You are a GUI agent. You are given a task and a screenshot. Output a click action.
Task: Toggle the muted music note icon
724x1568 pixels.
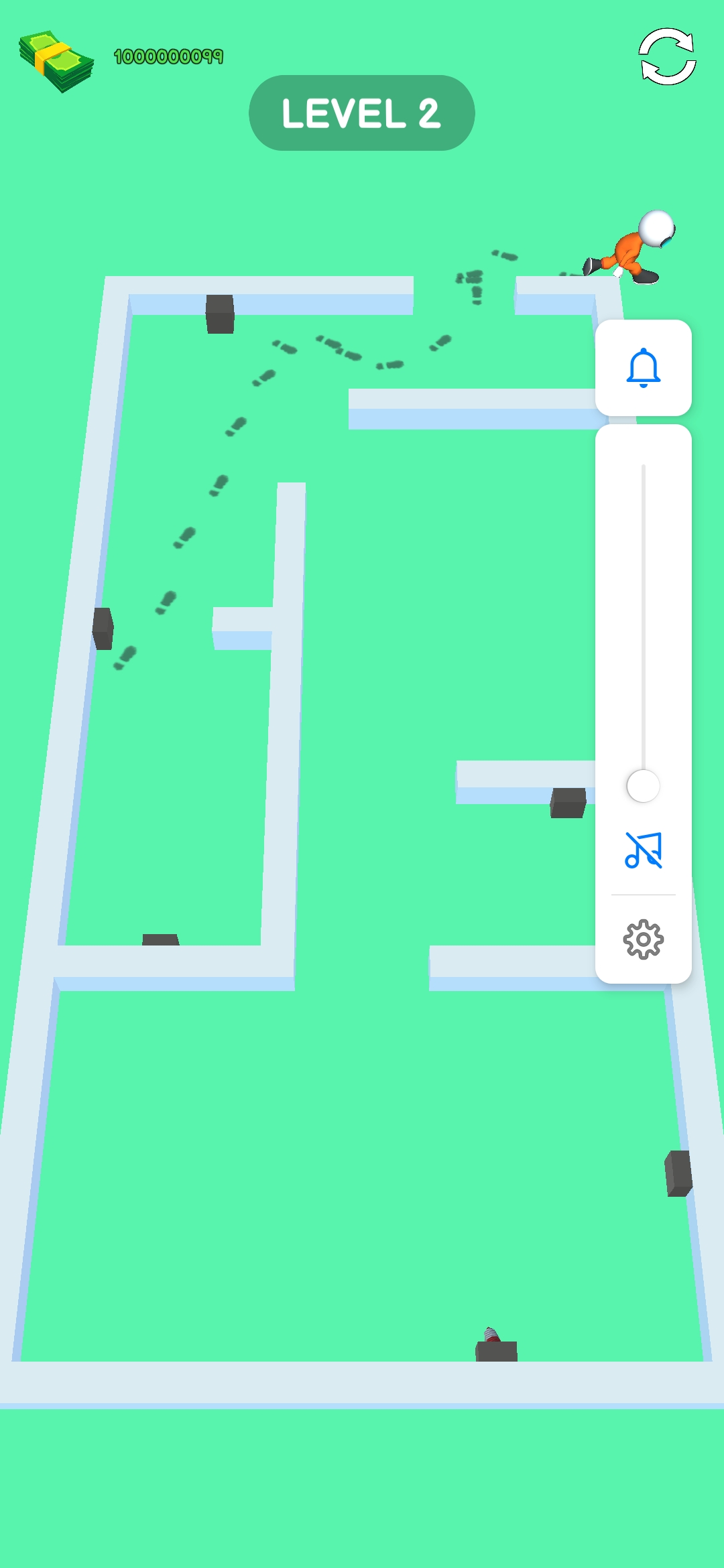click(644, 850)
